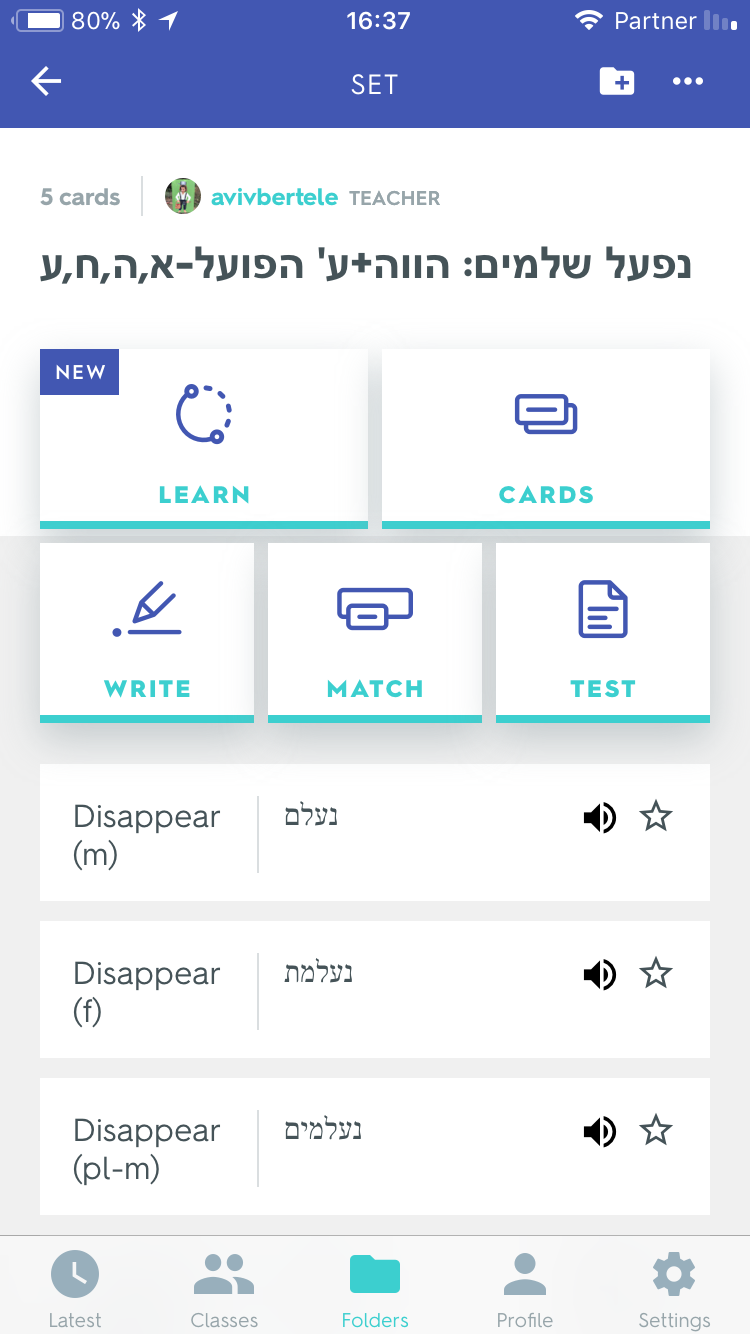Open avivbertele's teacher profile
Screen dimensions: 750x1334
(x=275, y=197)
